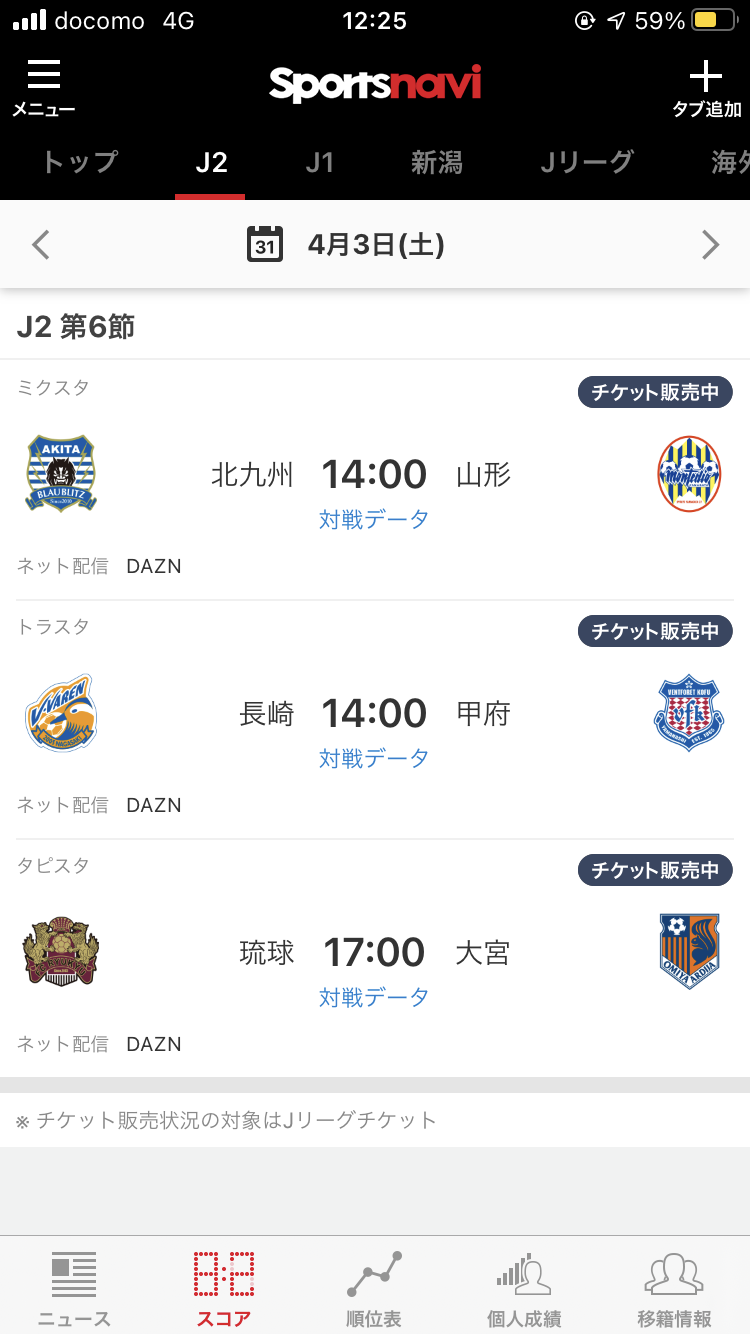Tap チケット販売中 for the ミクスタ match

tap(655, 393)
